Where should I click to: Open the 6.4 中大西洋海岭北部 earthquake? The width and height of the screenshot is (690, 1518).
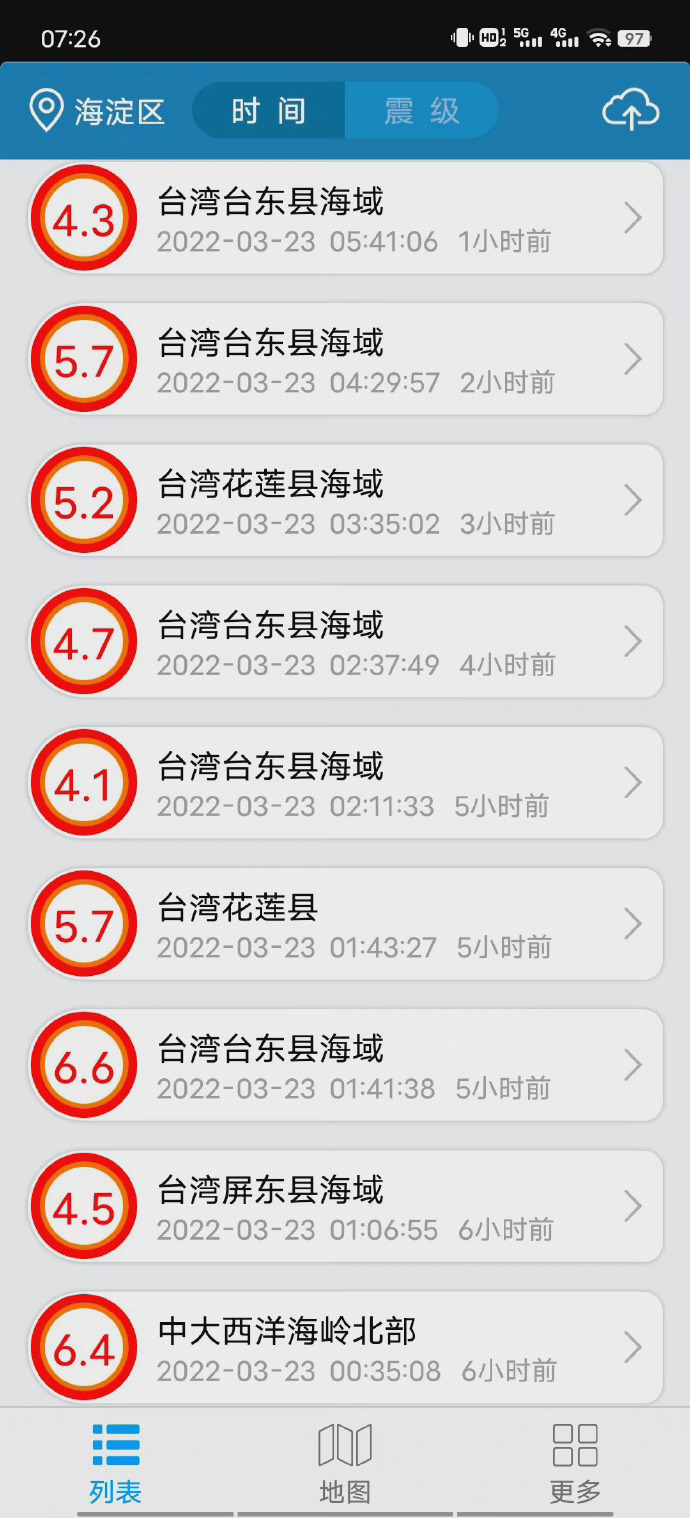click(346, 1348)
